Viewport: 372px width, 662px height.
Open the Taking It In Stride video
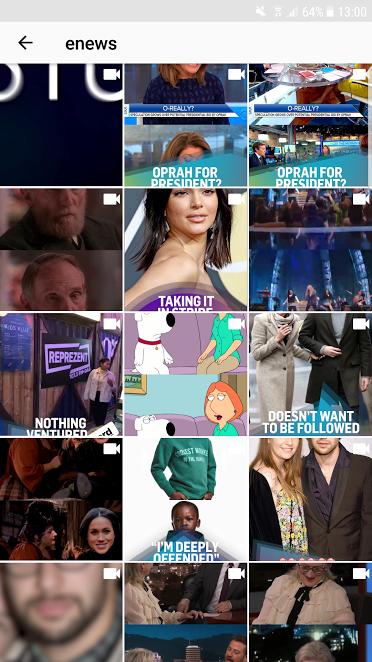pyautogui.click(x=186, y=250)
